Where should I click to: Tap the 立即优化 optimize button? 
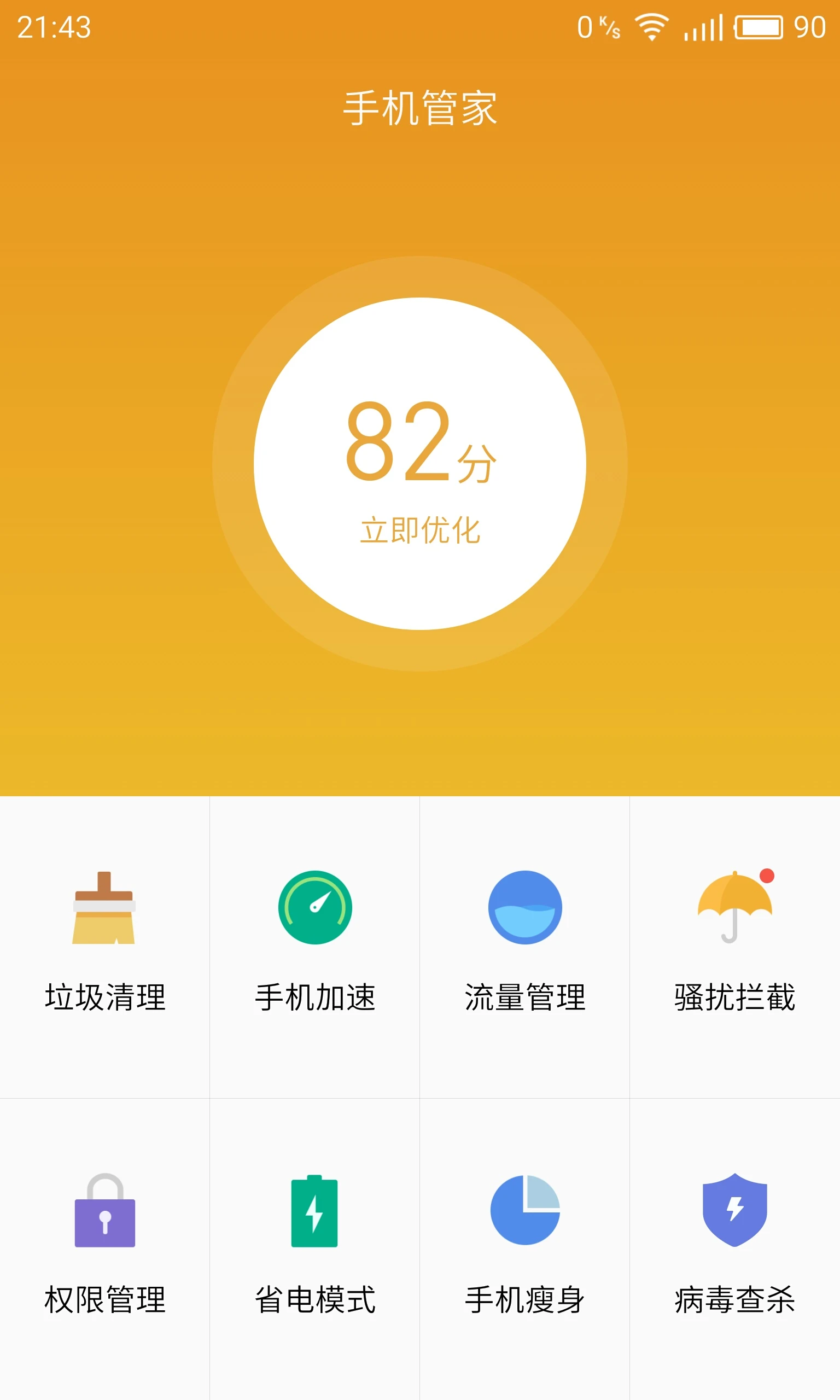(x=420, y=530)
